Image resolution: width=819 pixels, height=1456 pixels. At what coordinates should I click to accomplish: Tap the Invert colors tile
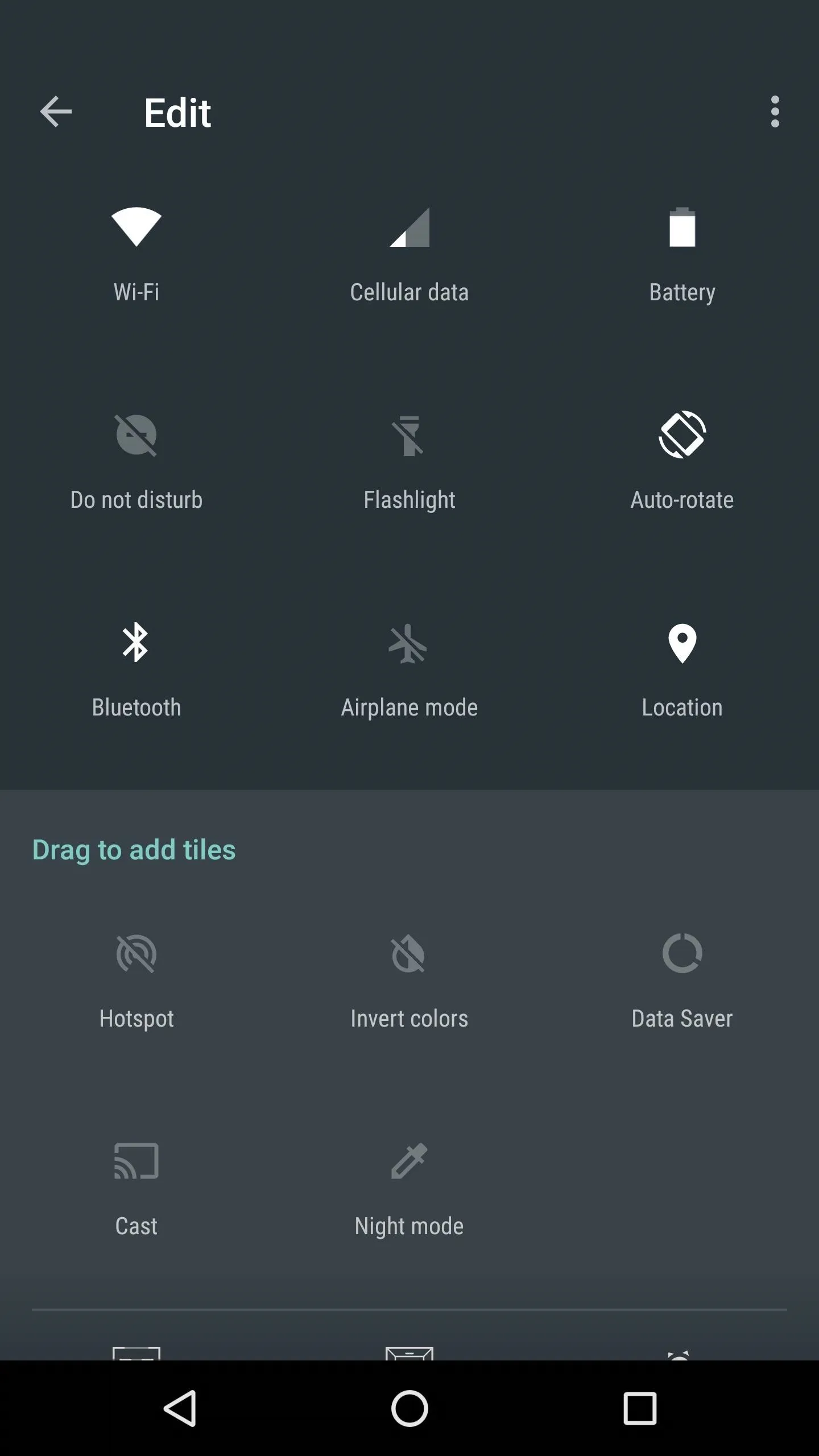coord(409,979)
